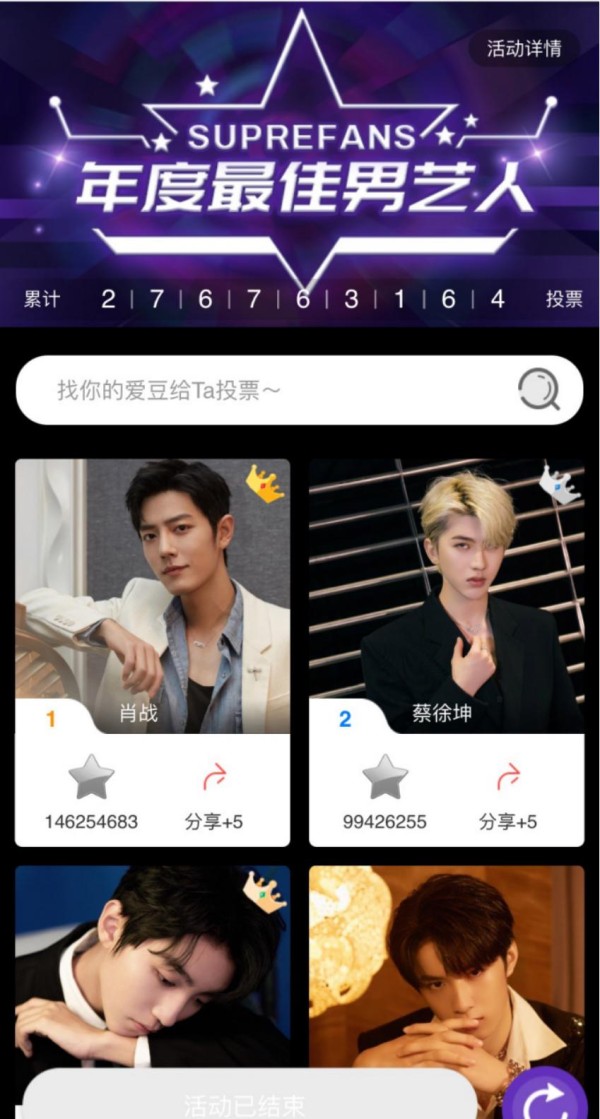Vote for 肖战 with the star
This screenshot has height=1119, width=600.
pos(91,777)
